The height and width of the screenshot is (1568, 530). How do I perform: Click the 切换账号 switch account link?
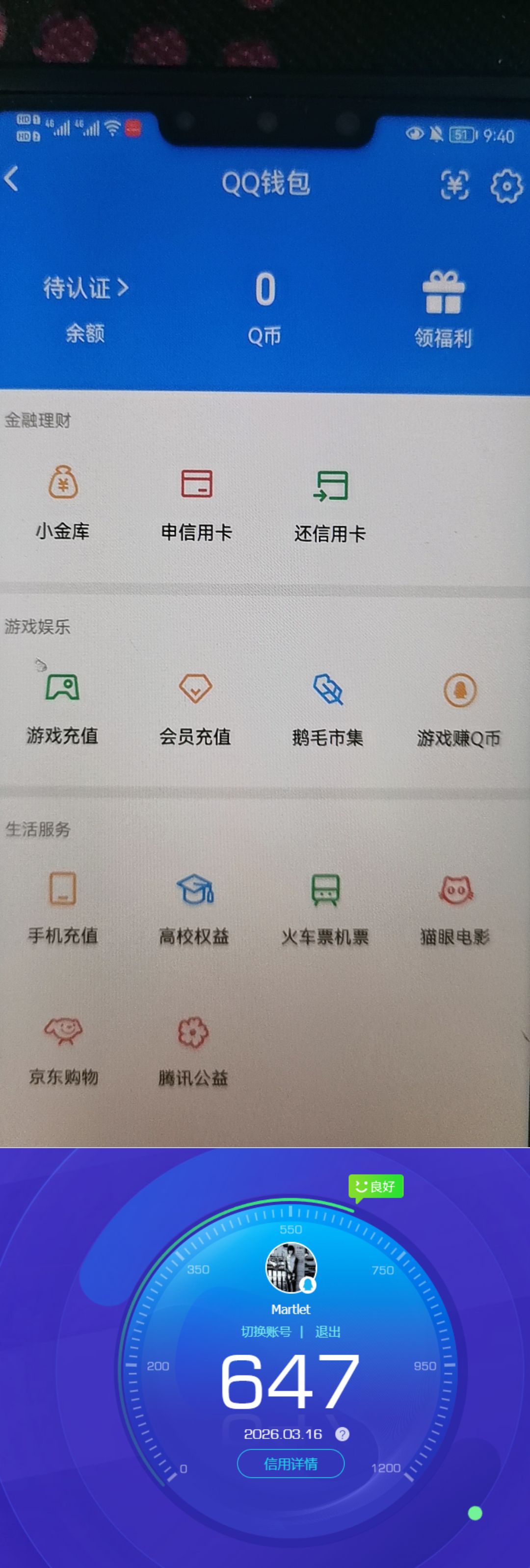pyautogui.click(x=266, y=1332)
